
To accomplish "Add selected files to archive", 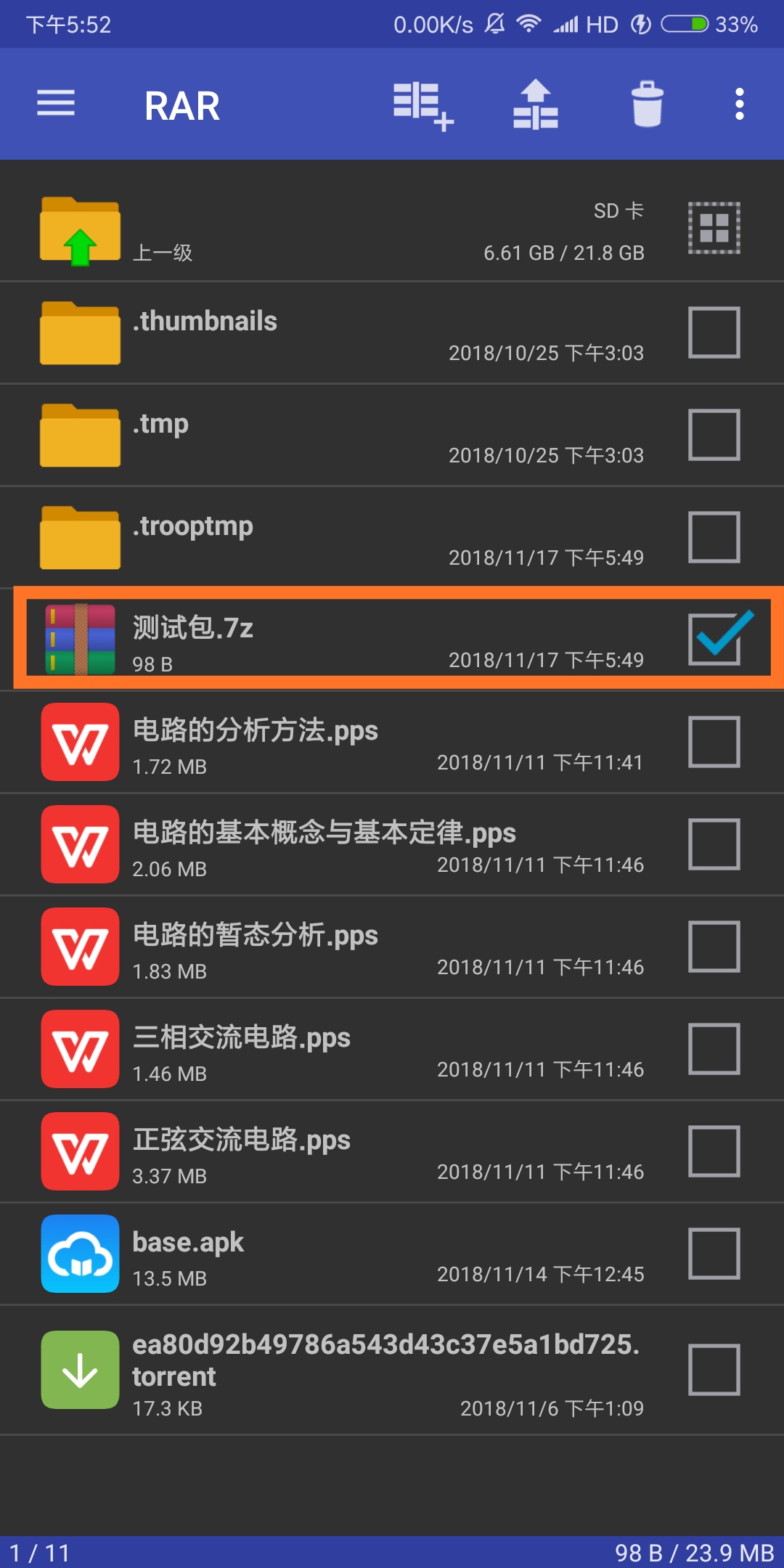I will click(422, 105).
